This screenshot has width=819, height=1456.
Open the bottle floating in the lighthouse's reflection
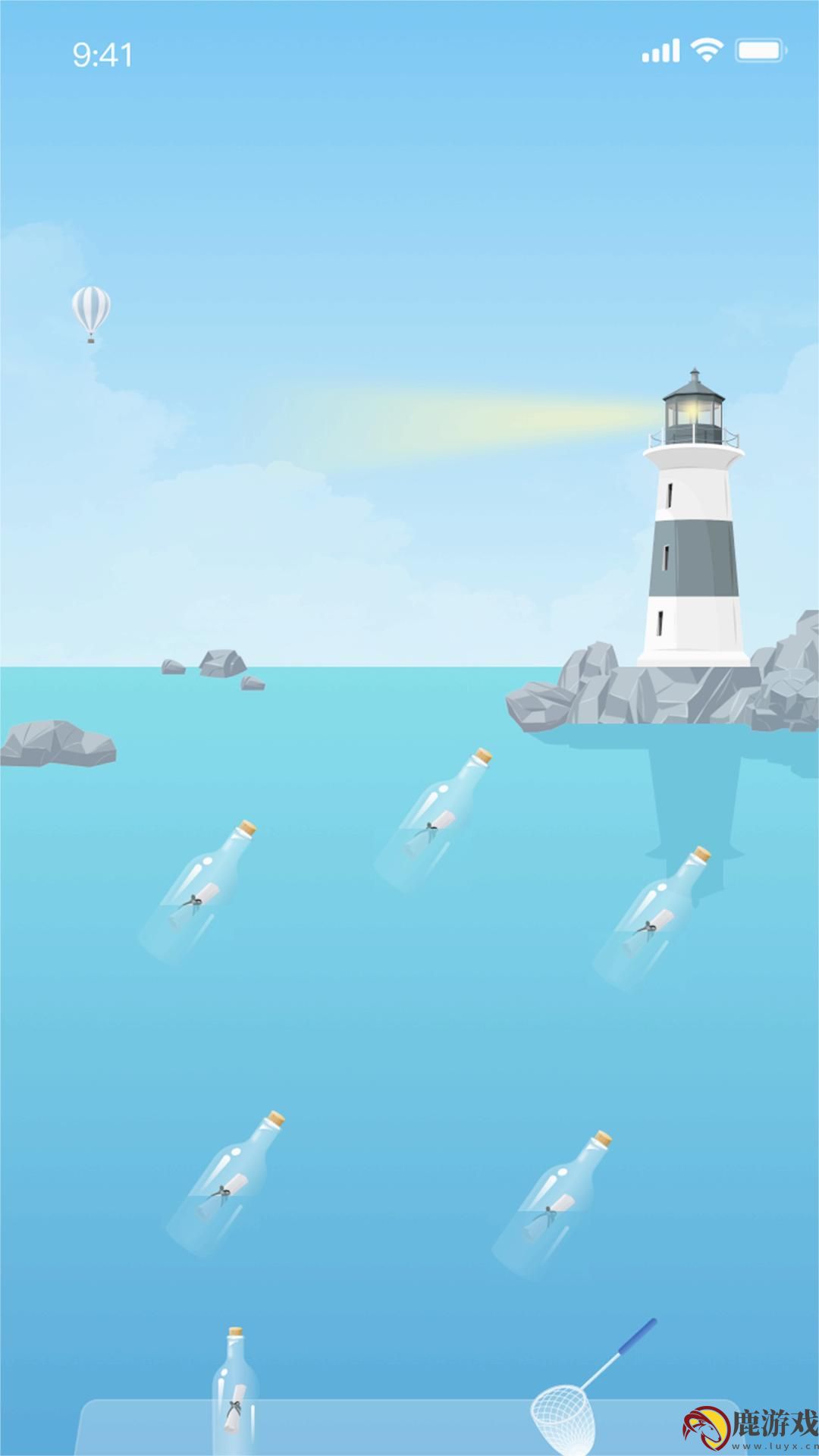tap(654, 918)
